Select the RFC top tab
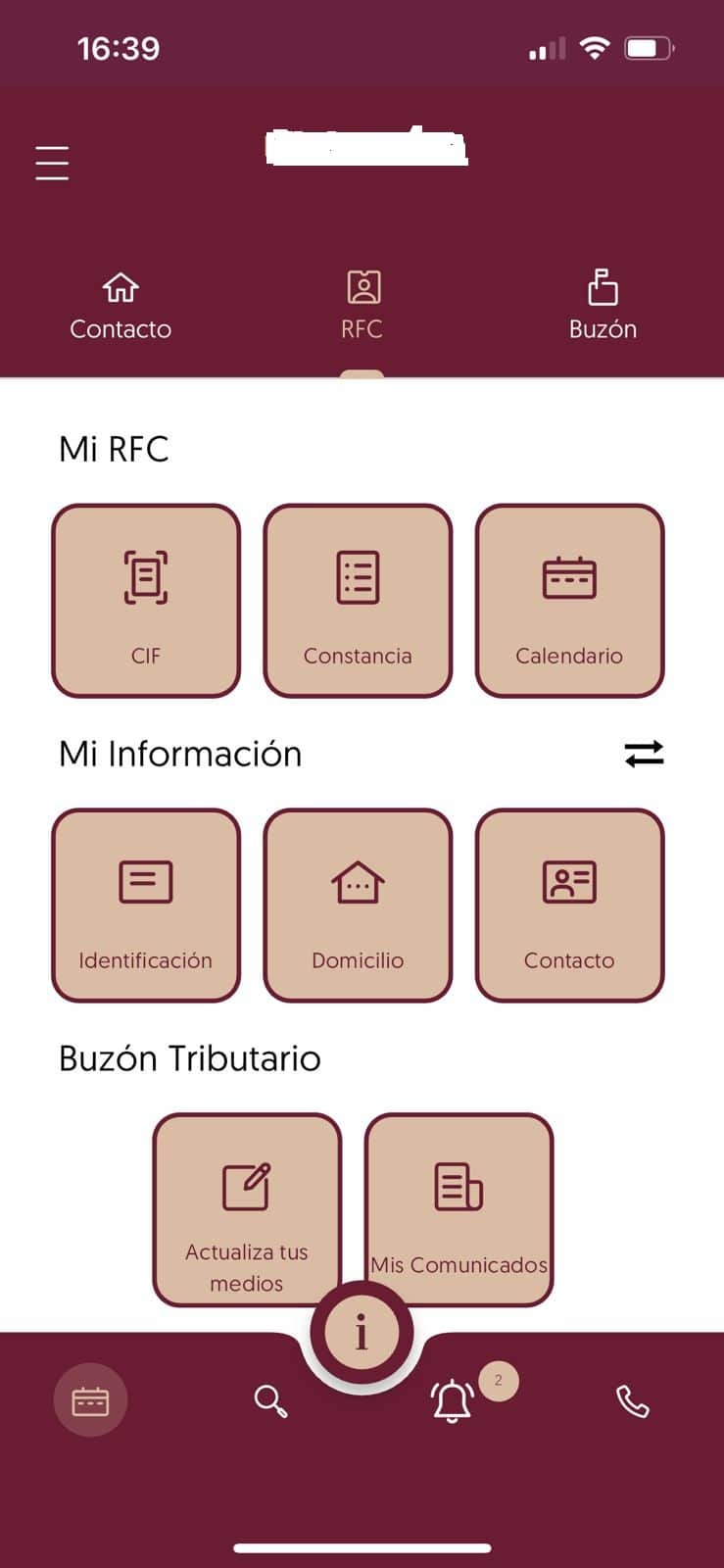 [x=362, y=306]
